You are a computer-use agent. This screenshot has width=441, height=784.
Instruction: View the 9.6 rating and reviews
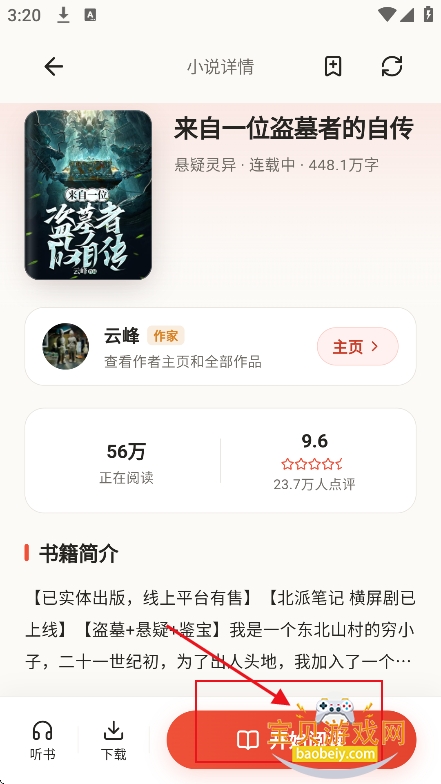314,461
